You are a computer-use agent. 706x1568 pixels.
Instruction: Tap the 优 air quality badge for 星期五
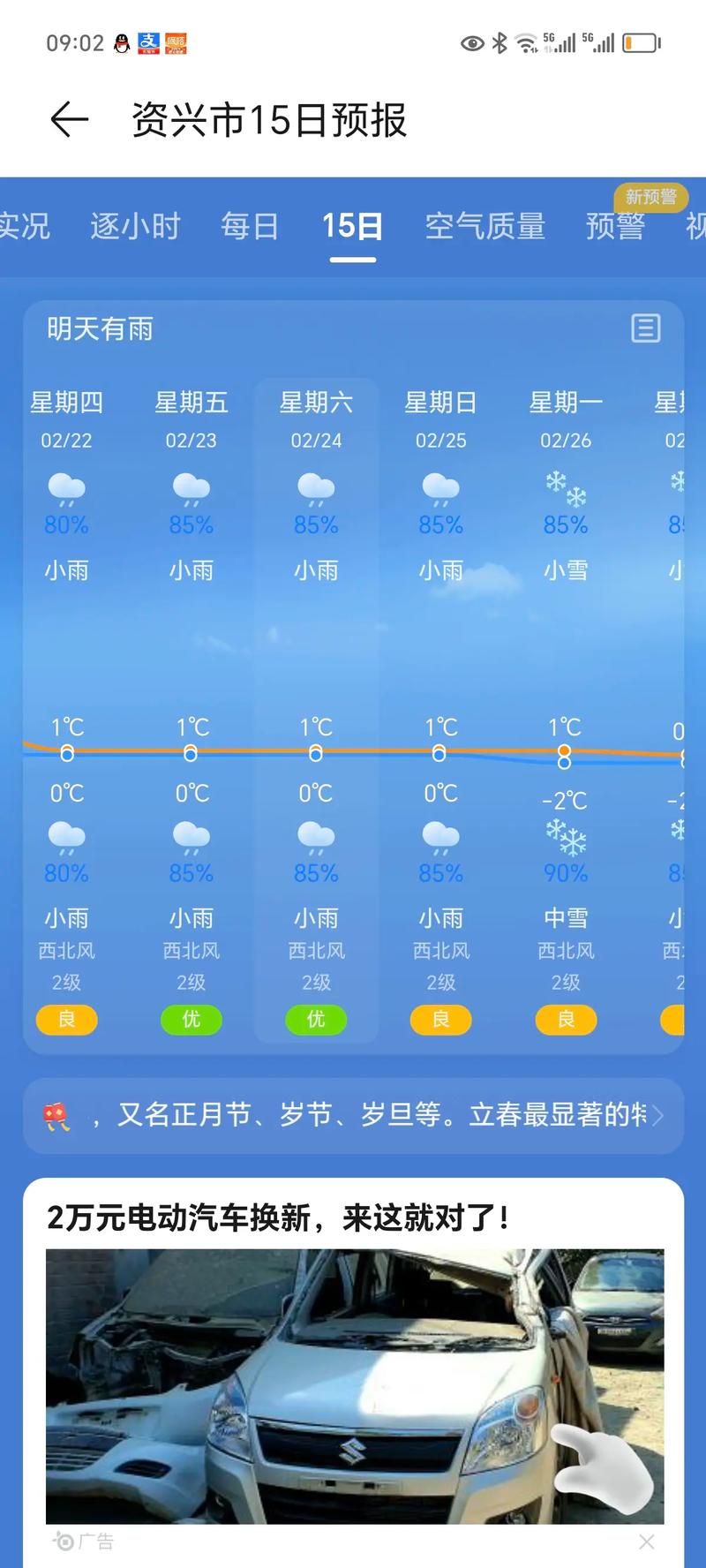191,1020
